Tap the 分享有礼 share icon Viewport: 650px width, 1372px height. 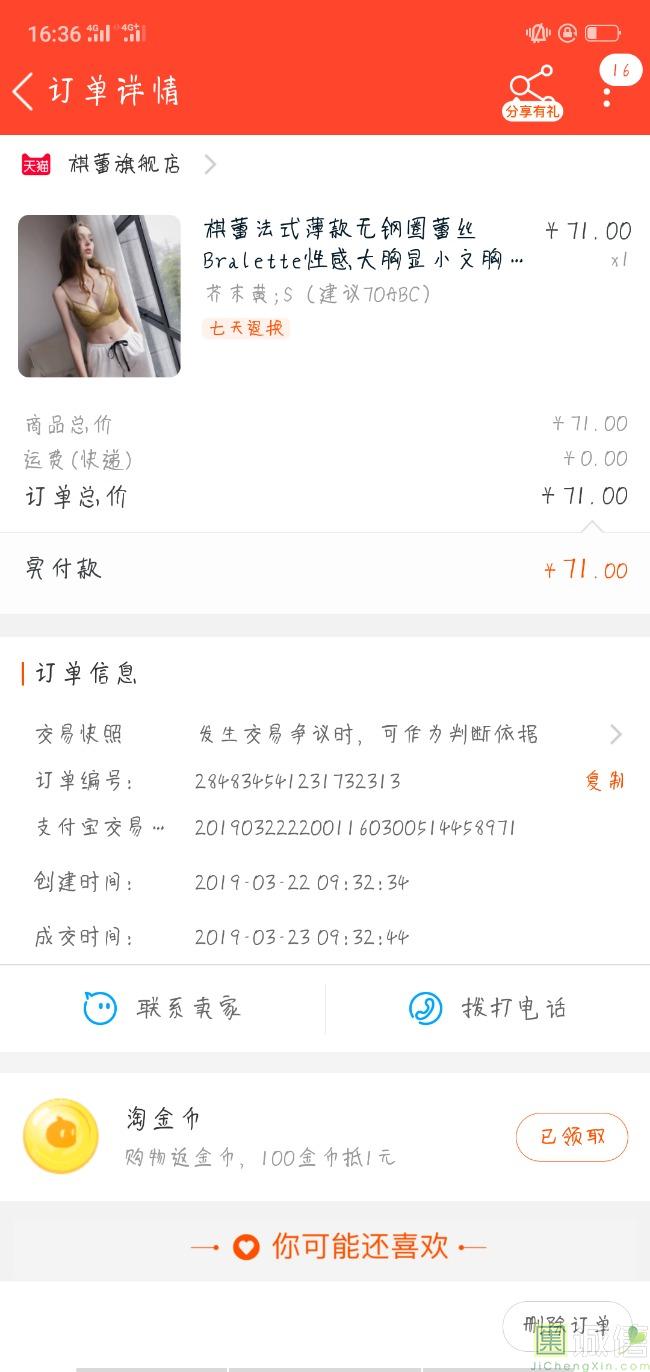532,92
